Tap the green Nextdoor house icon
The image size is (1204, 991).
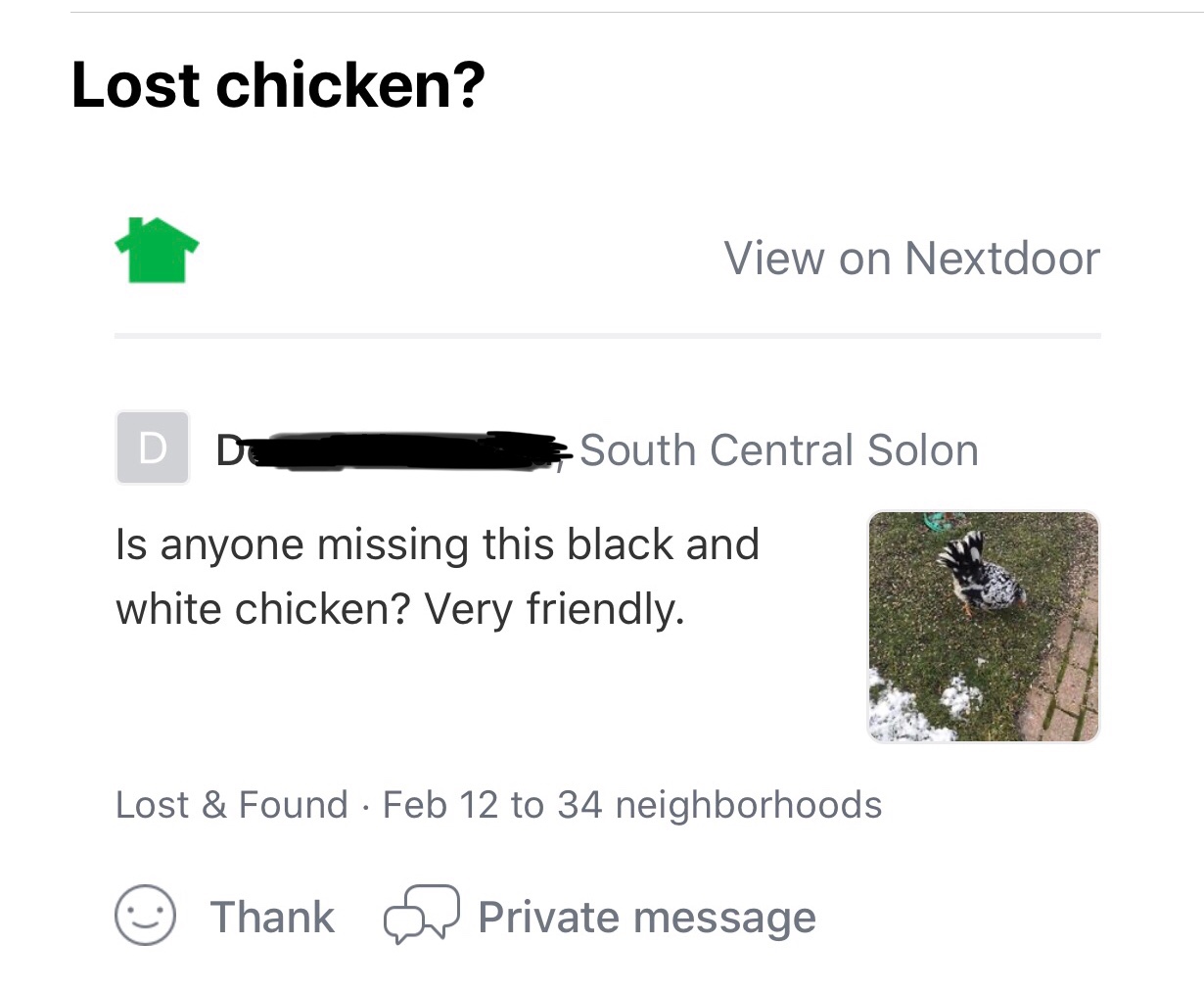(157, 251)
